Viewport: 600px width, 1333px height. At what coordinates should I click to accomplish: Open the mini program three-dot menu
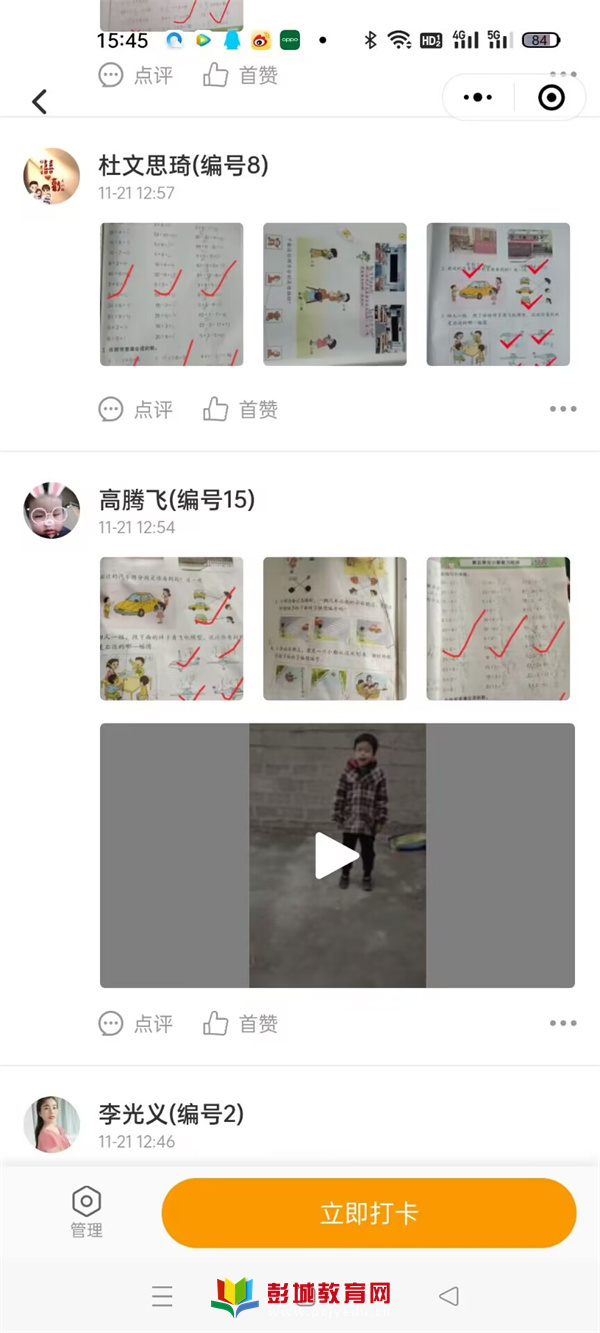(479, 97)
